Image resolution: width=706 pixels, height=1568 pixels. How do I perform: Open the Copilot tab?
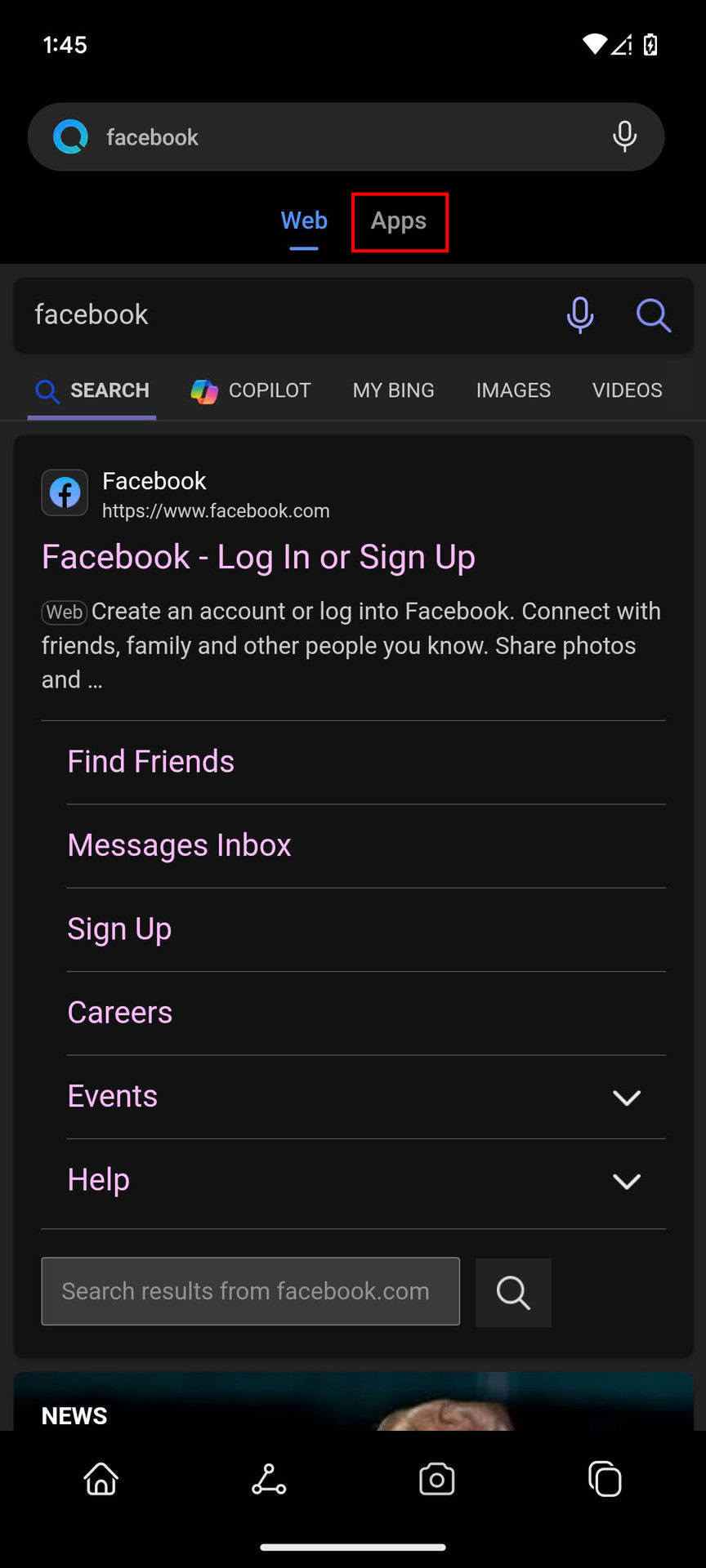(x=252, y=390)
